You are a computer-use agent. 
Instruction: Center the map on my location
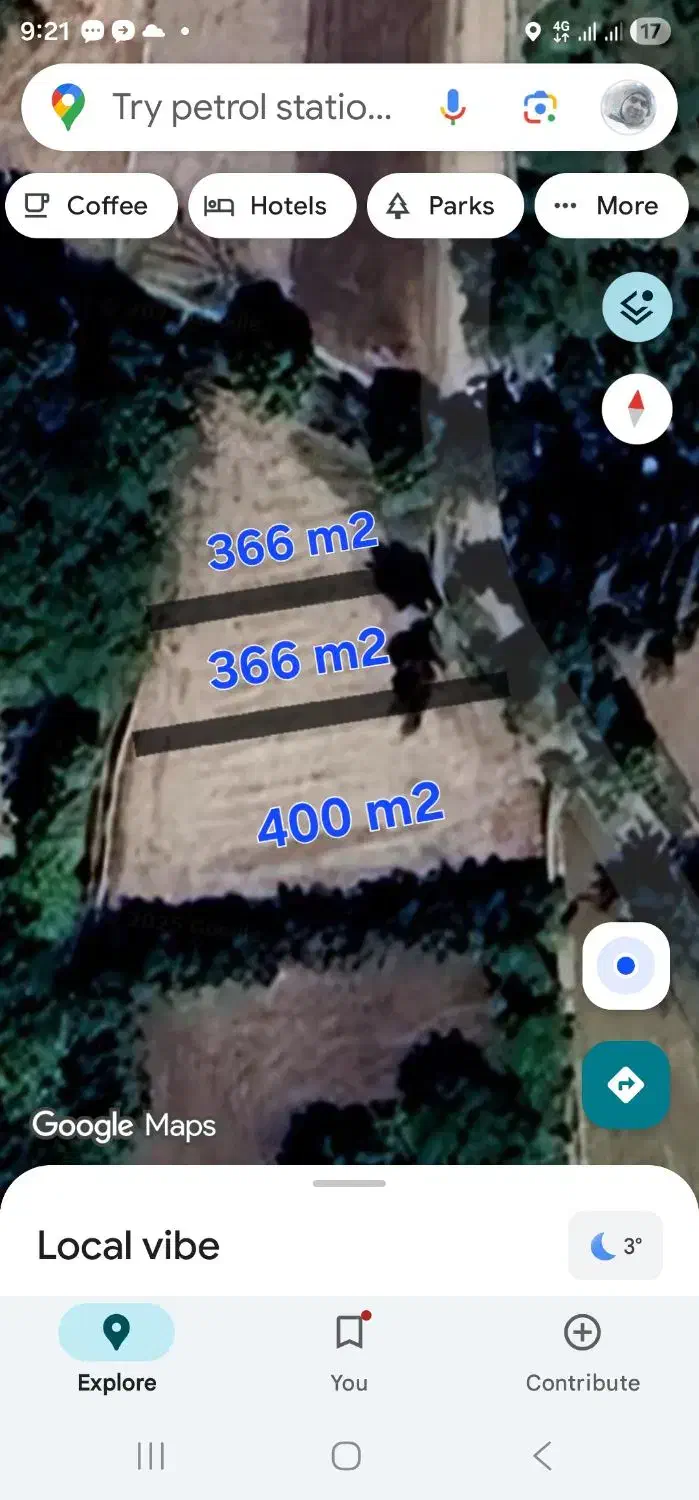[x=626, y=966]
